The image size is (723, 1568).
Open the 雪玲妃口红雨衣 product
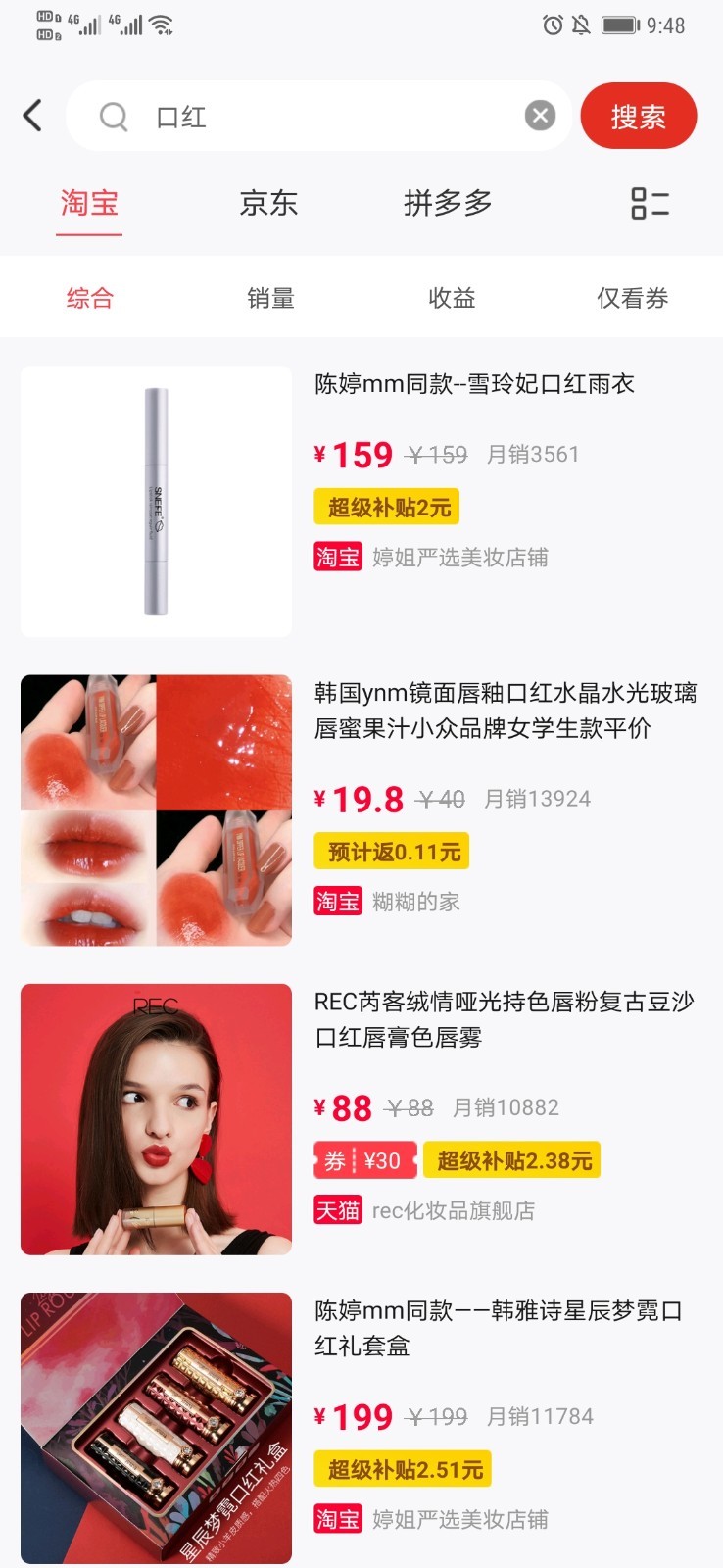474,384
